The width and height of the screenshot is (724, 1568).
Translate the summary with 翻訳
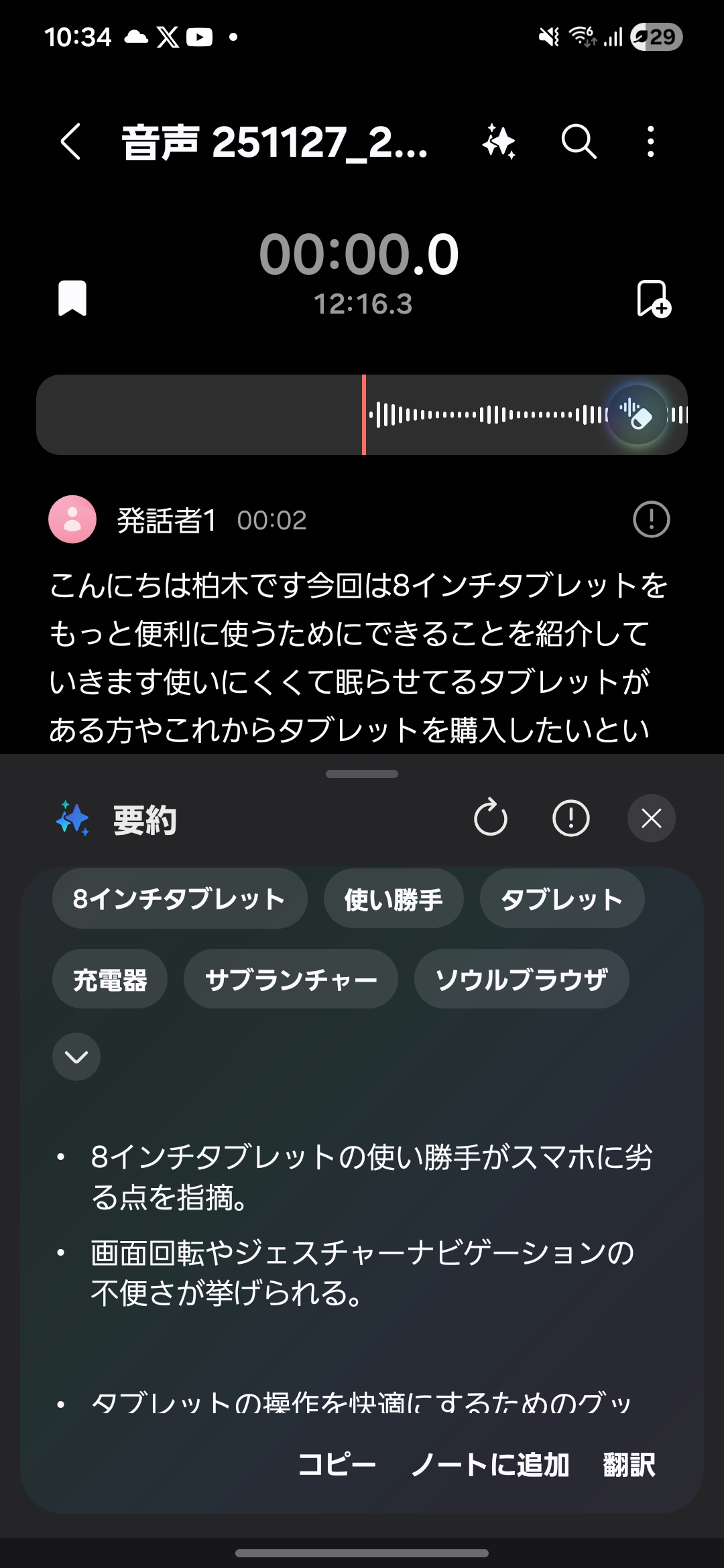point(629,1464)
